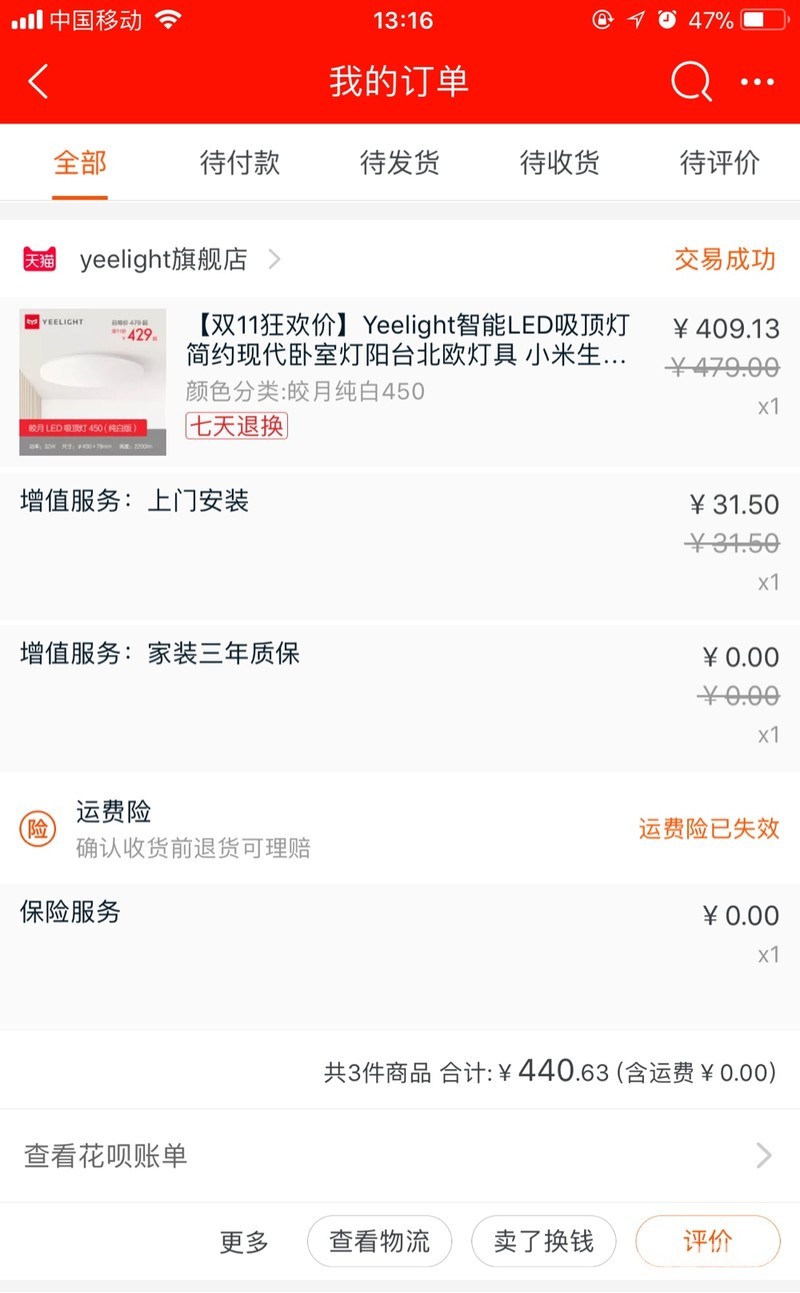Open the 待评价 tab
Viewport: 800px width, 1293px height.
[x=720, y=162]
